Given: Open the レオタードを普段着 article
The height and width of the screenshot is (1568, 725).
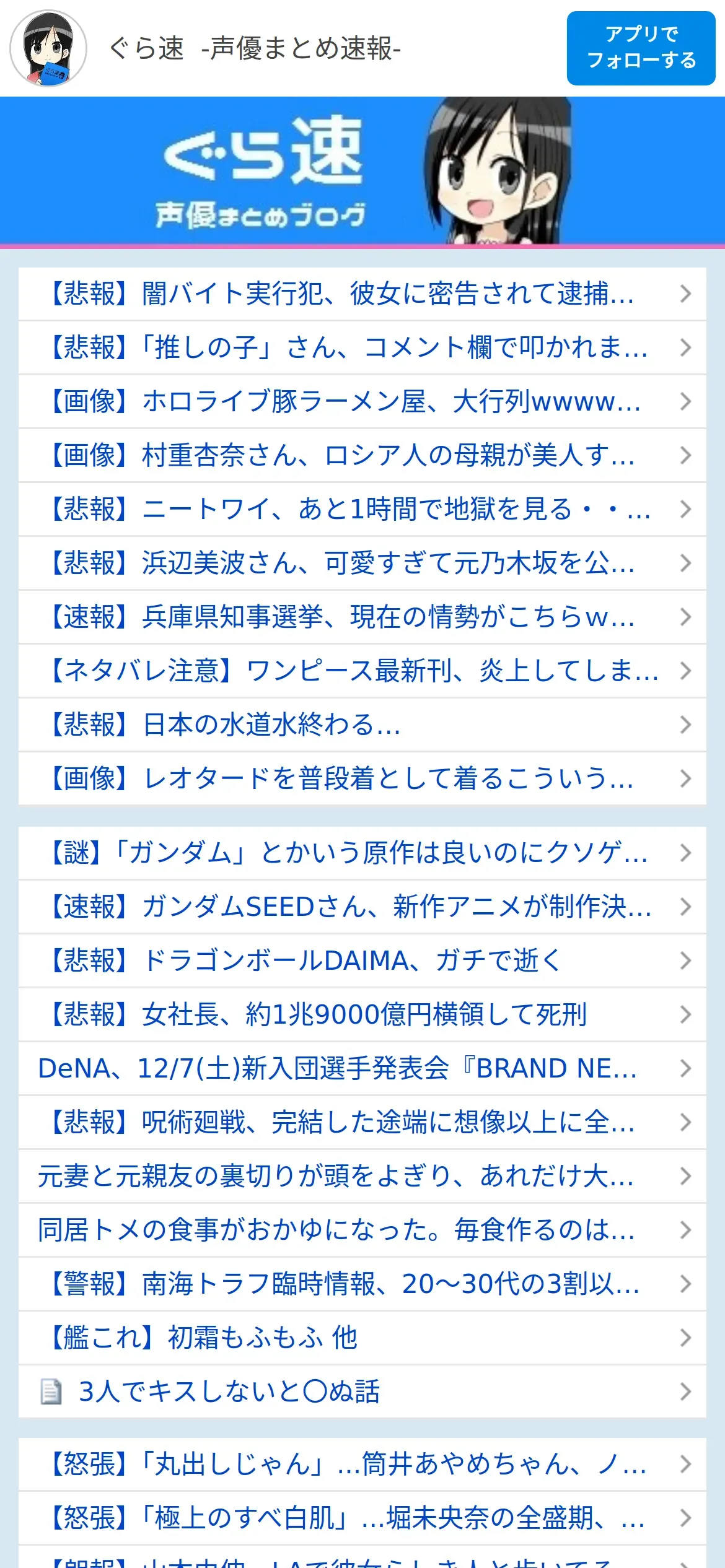Looking at the screenshot, I should click(362, 778).
